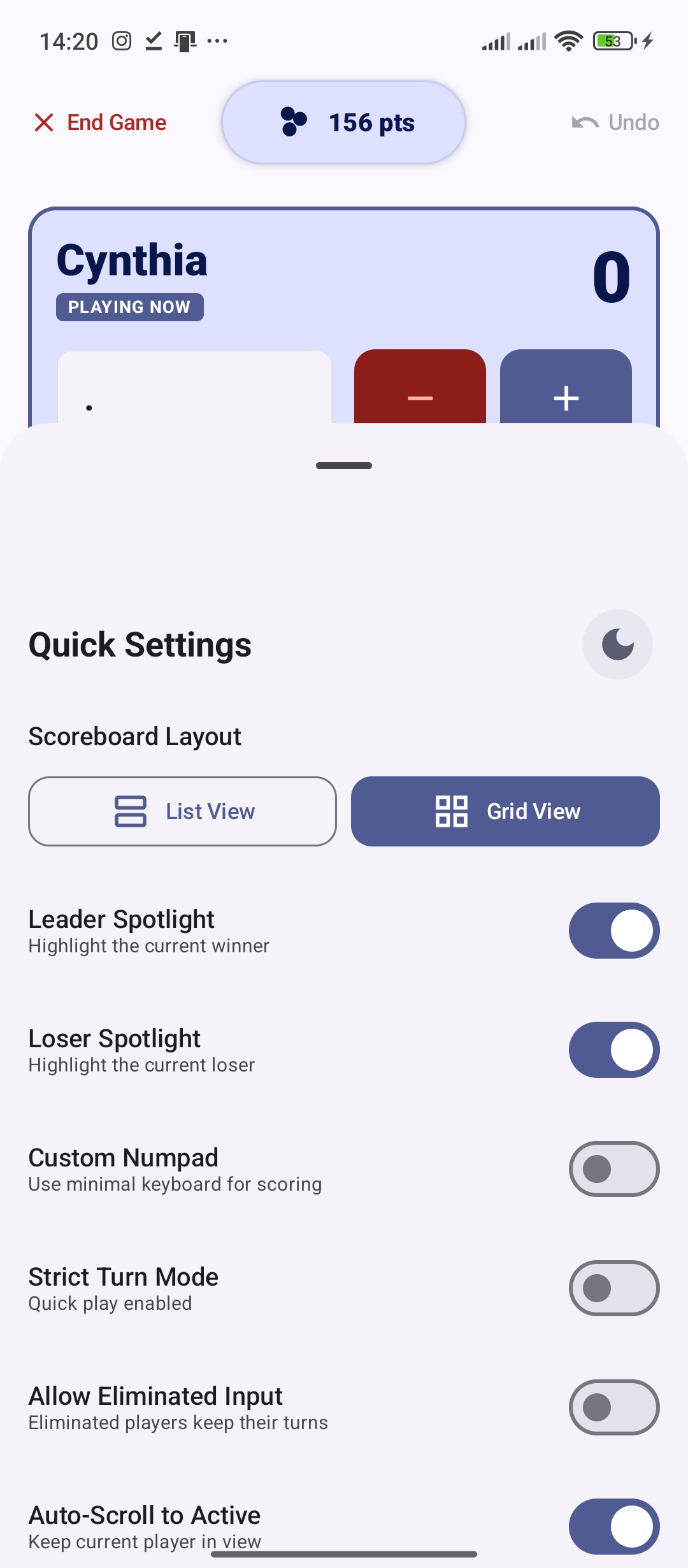Click the grid layout icon on Grid View
This screenshot has height=1568, width=688.
click(453, 811)
